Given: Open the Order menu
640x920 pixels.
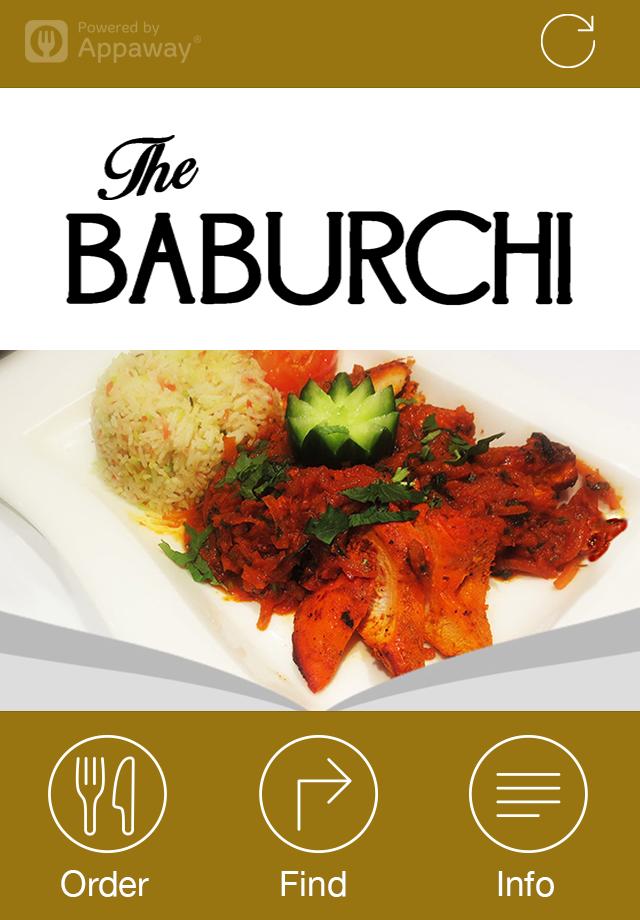Looking at the screenshot, I should (x=106, y=795).
